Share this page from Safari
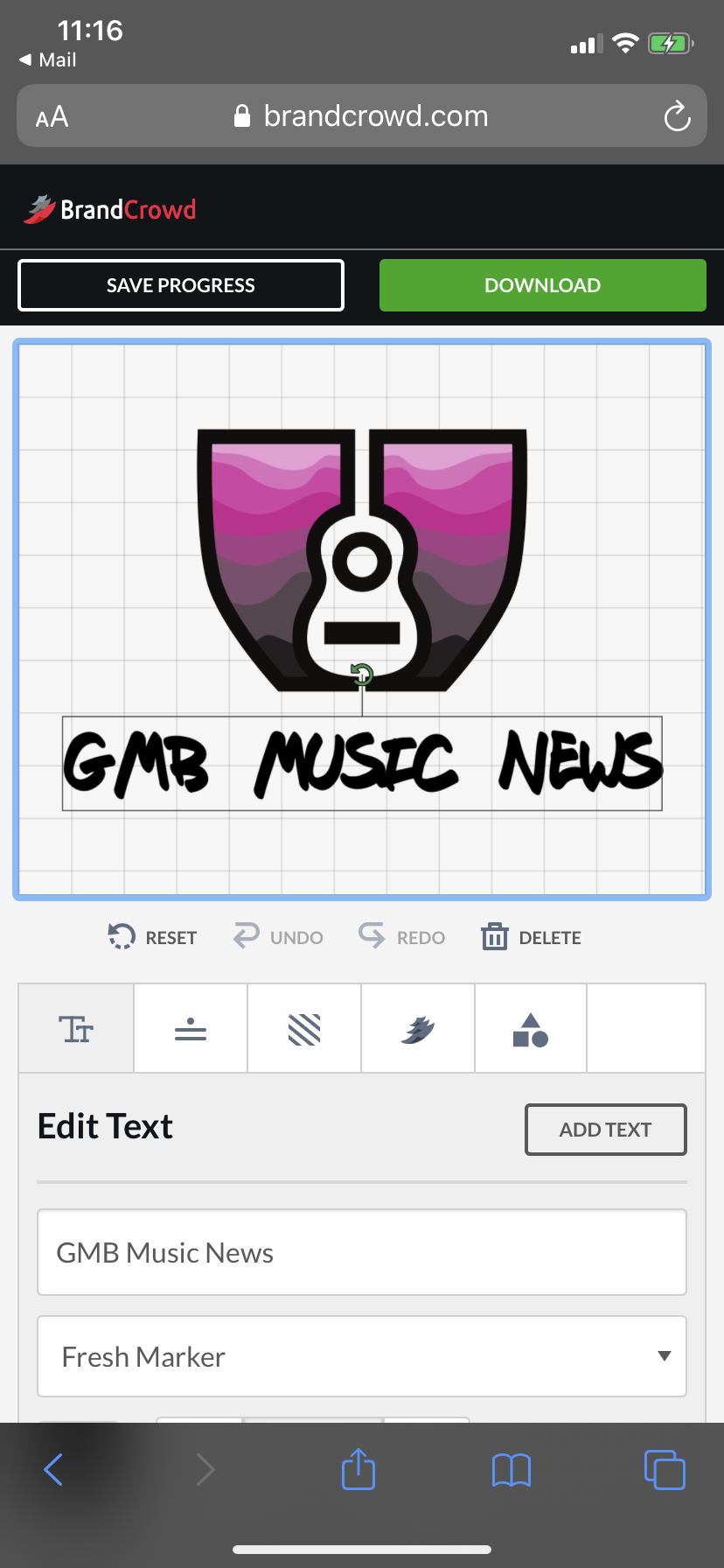The height and width of the screenshot is (1568, 724). [359, 1469]
